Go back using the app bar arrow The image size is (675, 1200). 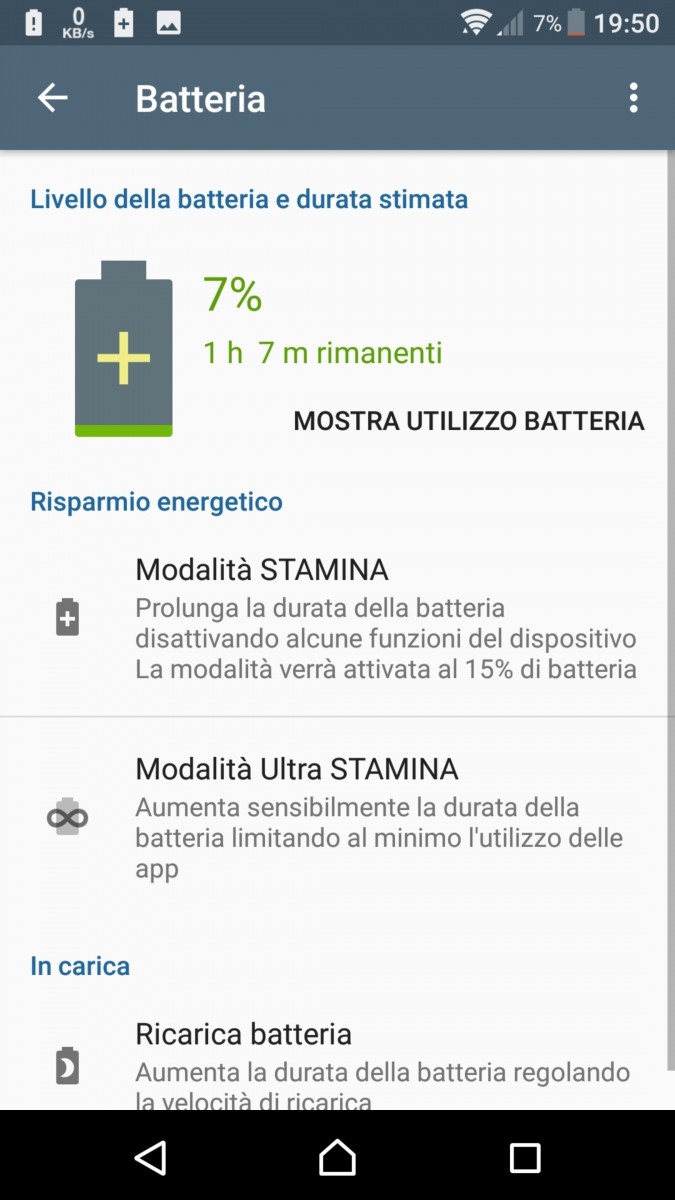(52, 98)
